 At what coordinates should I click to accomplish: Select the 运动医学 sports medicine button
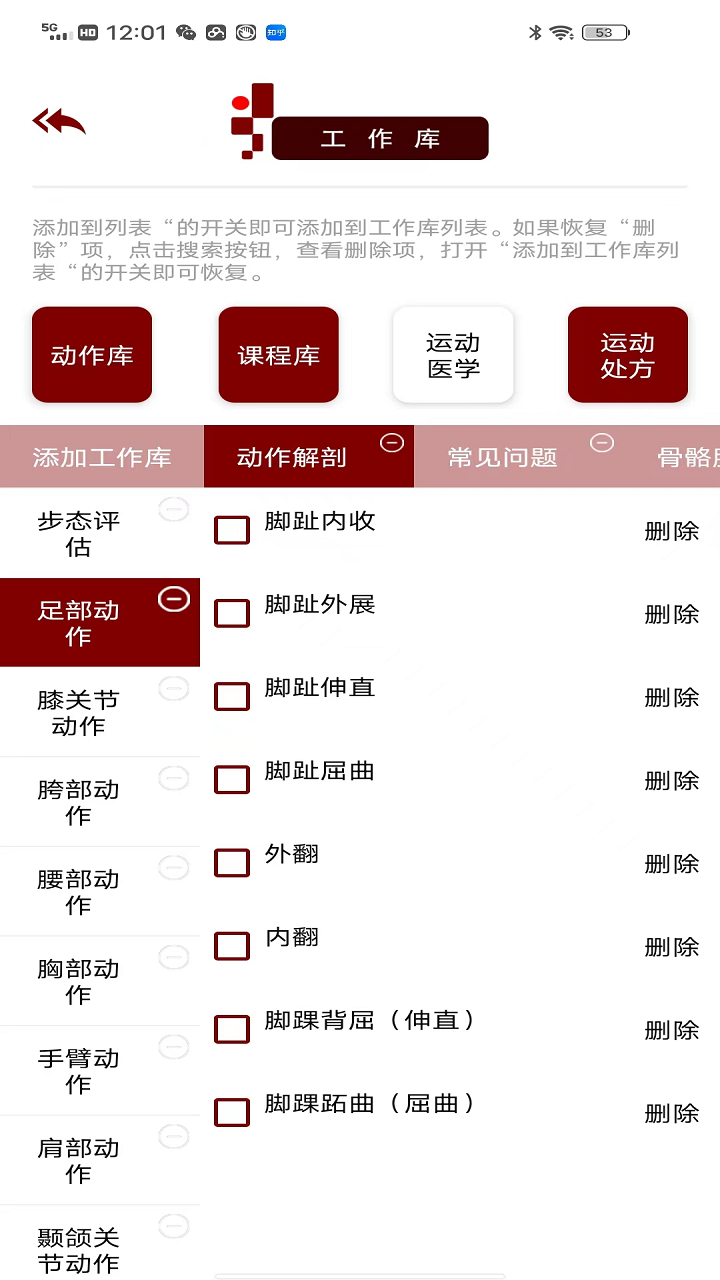[x=453, y=354]
